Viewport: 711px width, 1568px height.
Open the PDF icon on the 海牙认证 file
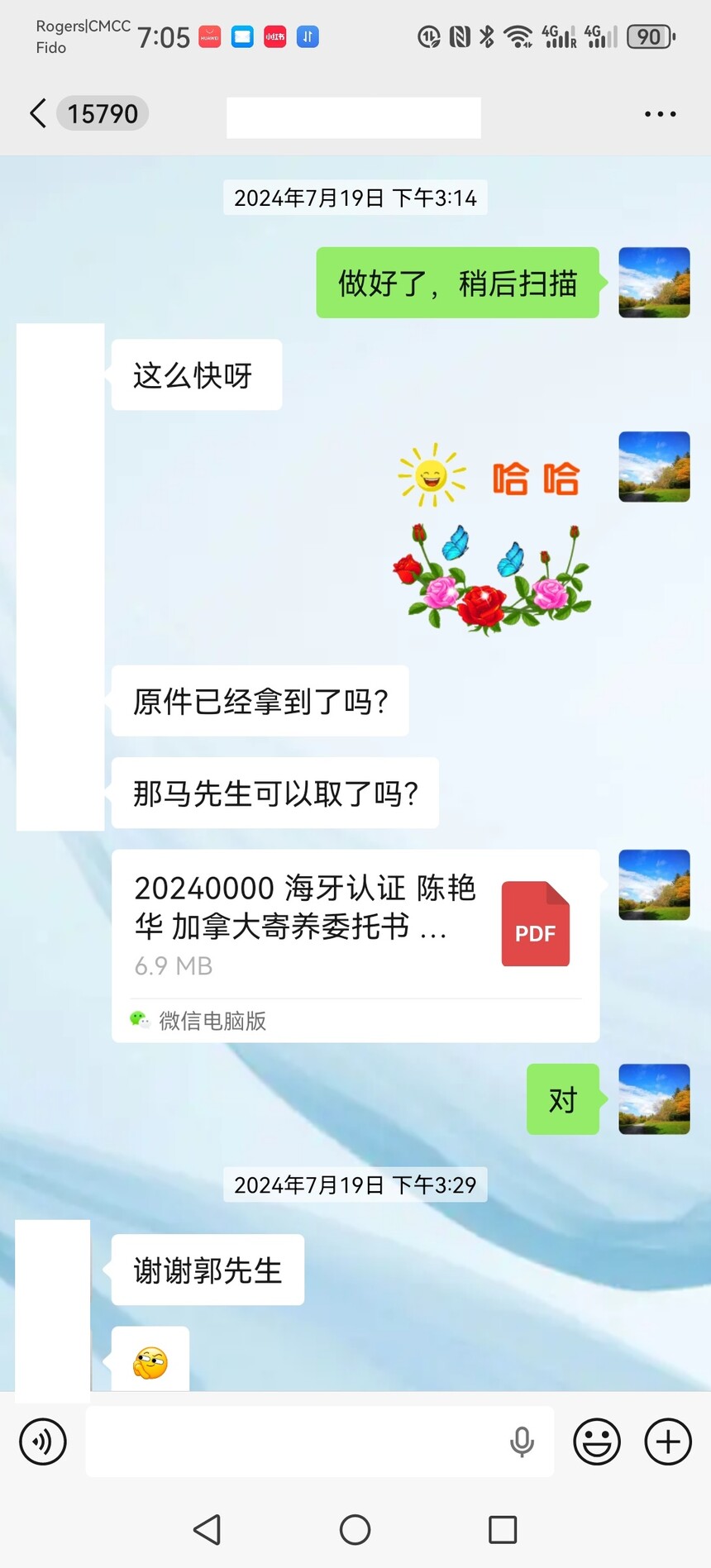point(535,923)
